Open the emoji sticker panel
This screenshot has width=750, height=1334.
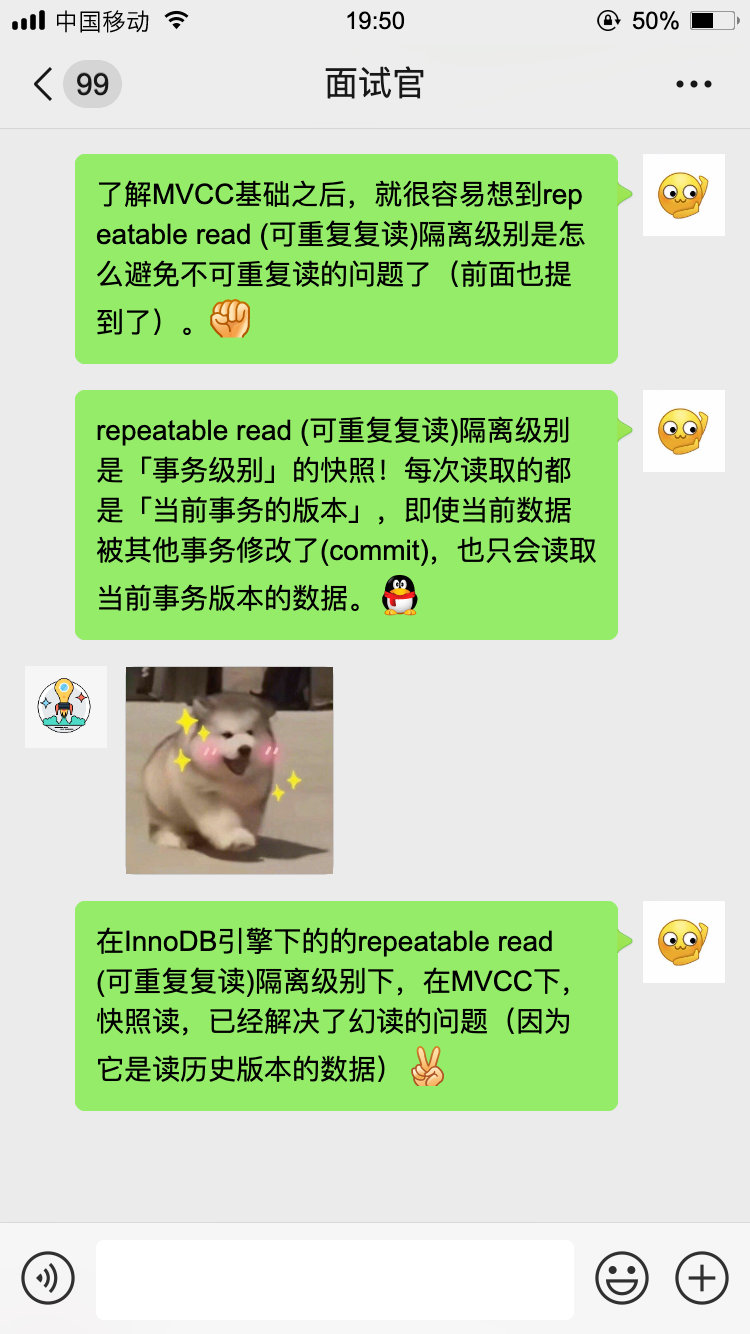coord(622,1278)
